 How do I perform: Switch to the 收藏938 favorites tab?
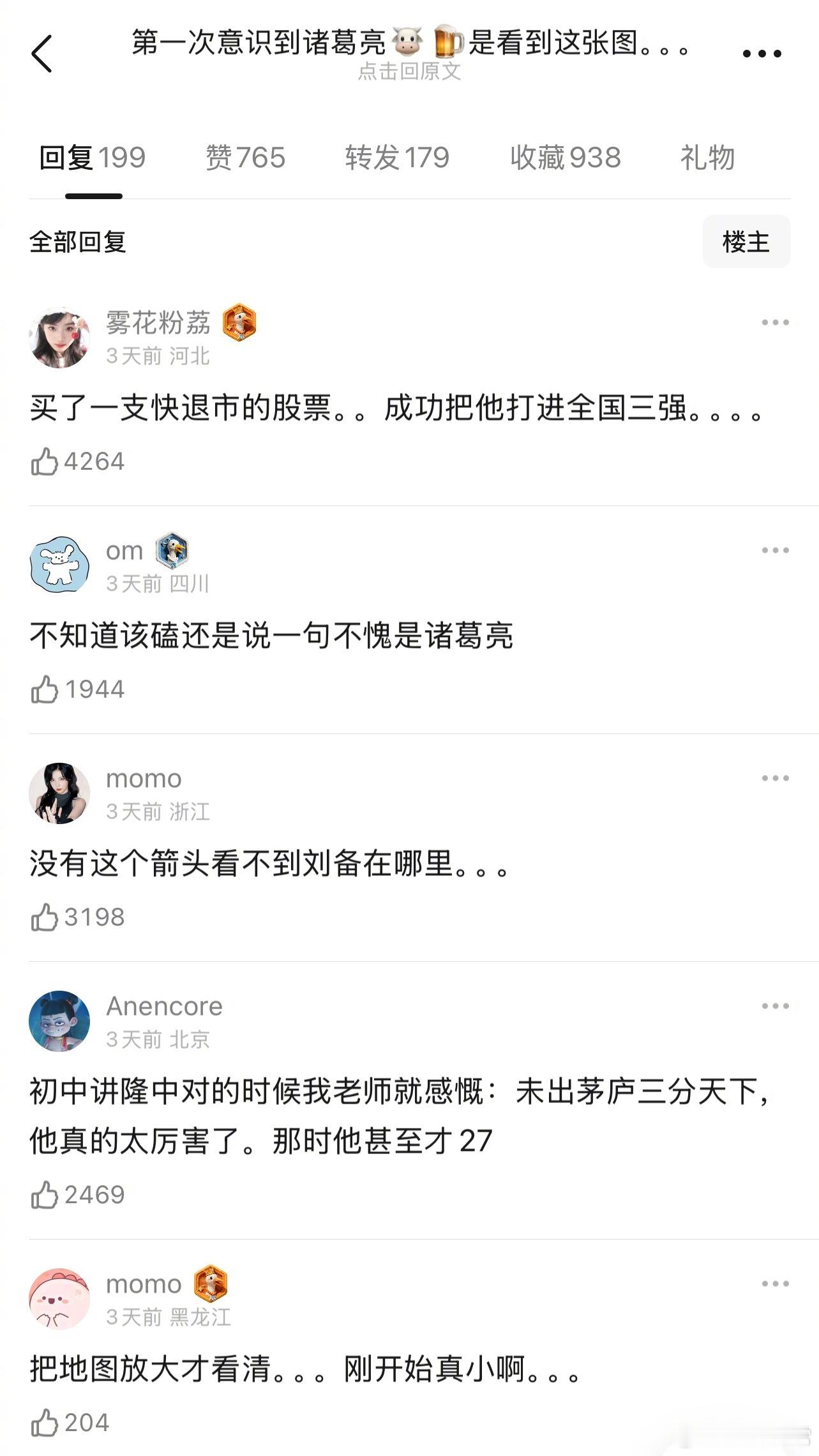(564, 157)
